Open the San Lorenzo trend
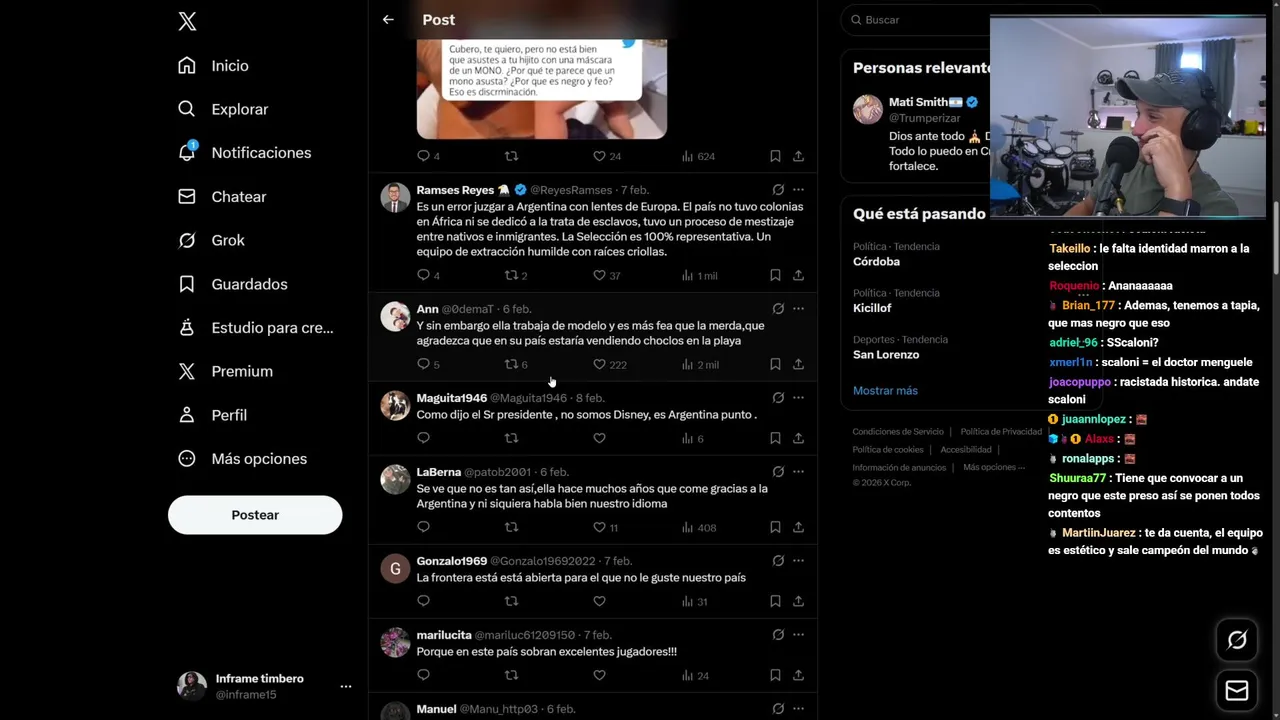 pos(885,355)
